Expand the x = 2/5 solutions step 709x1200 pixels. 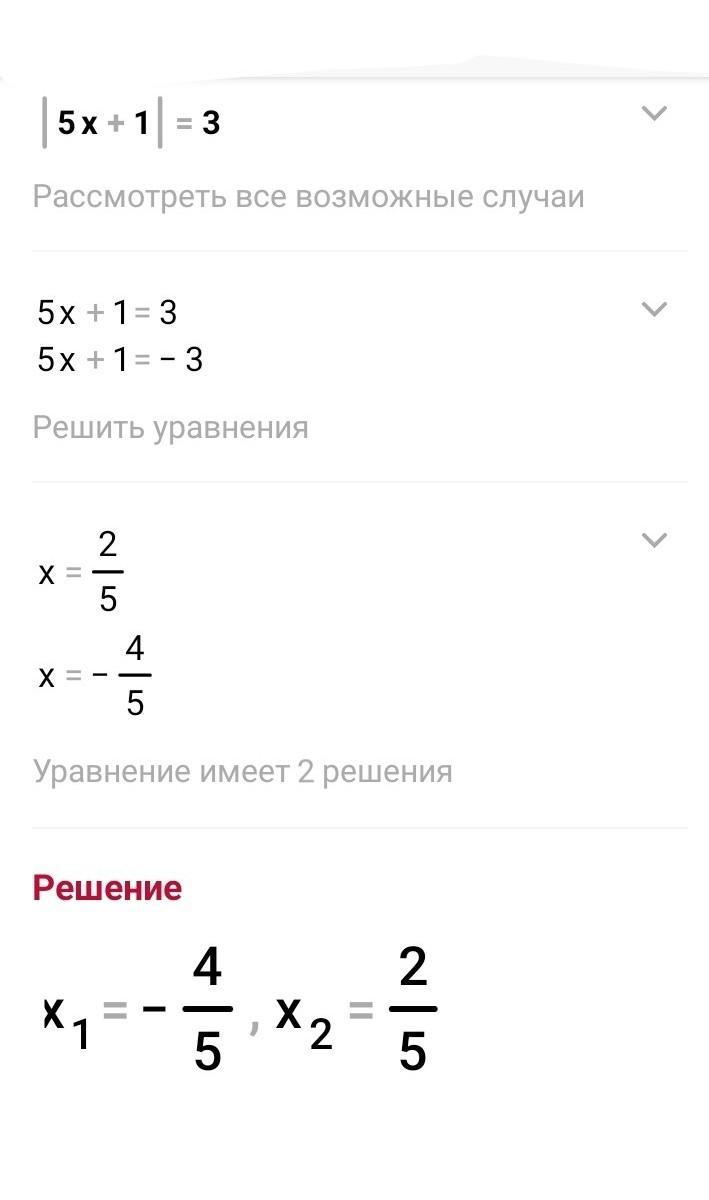point(653,541)
